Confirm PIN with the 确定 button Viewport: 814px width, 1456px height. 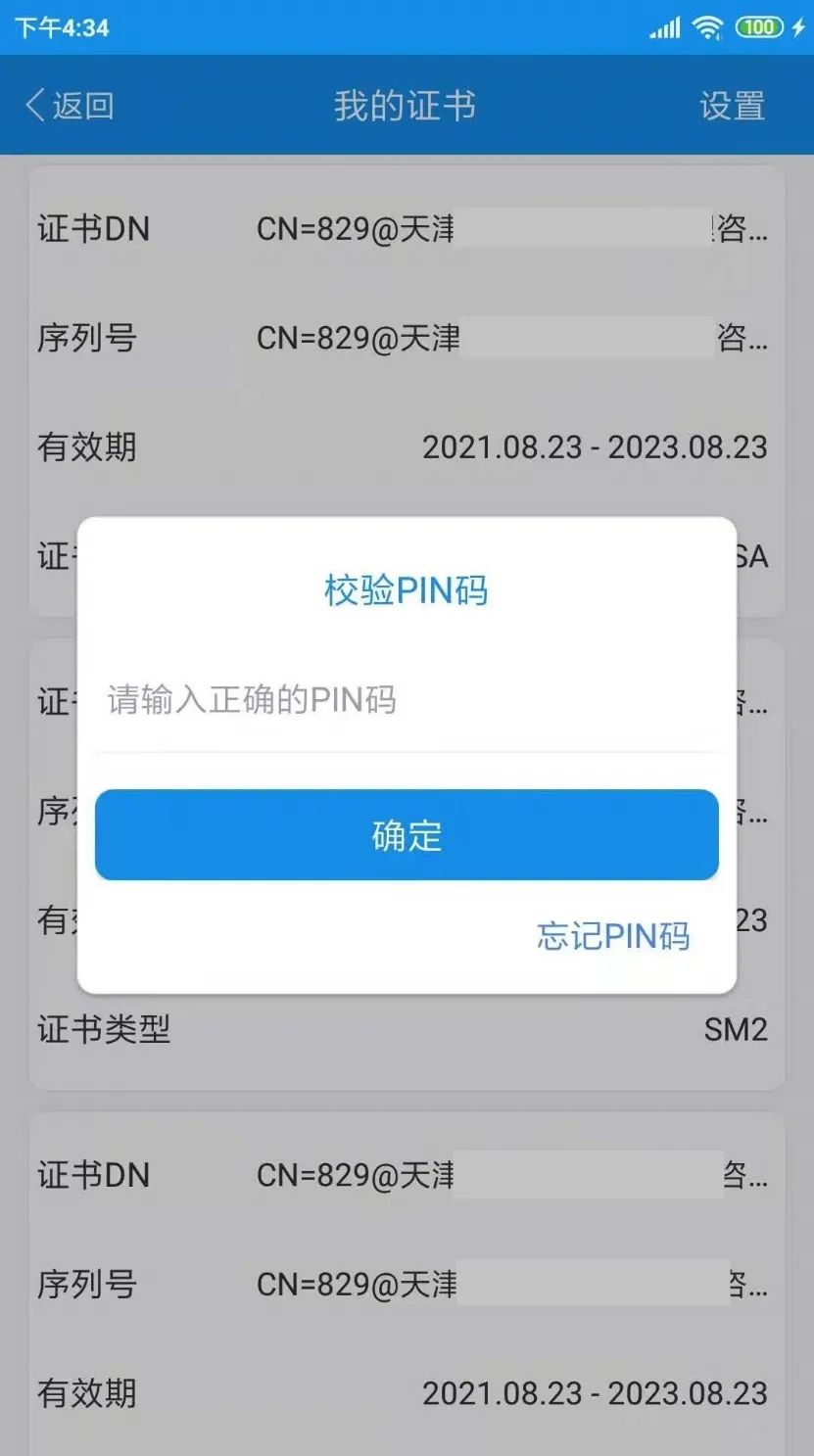(x=407, y=835)
